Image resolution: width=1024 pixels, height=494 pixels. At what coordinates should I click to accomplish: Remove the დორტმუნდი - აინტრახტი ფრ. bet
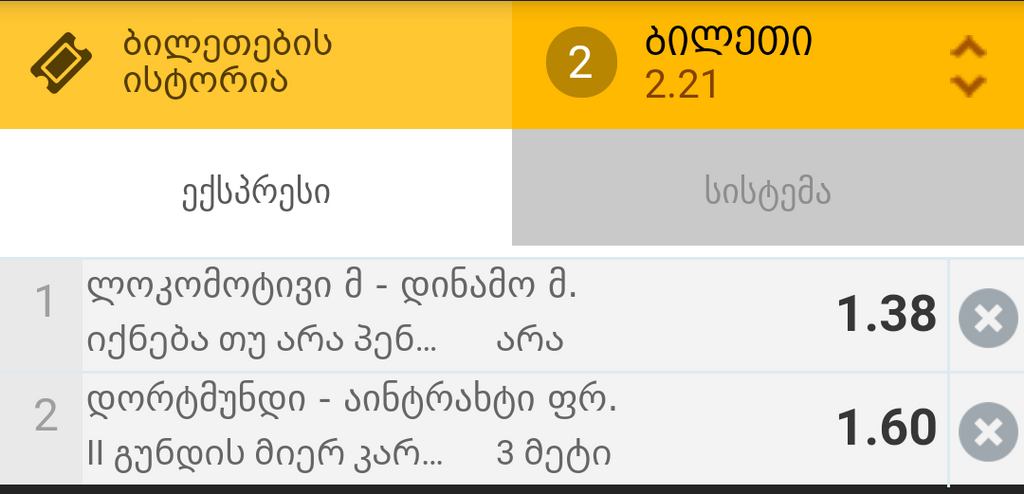[x=987, y=431]
